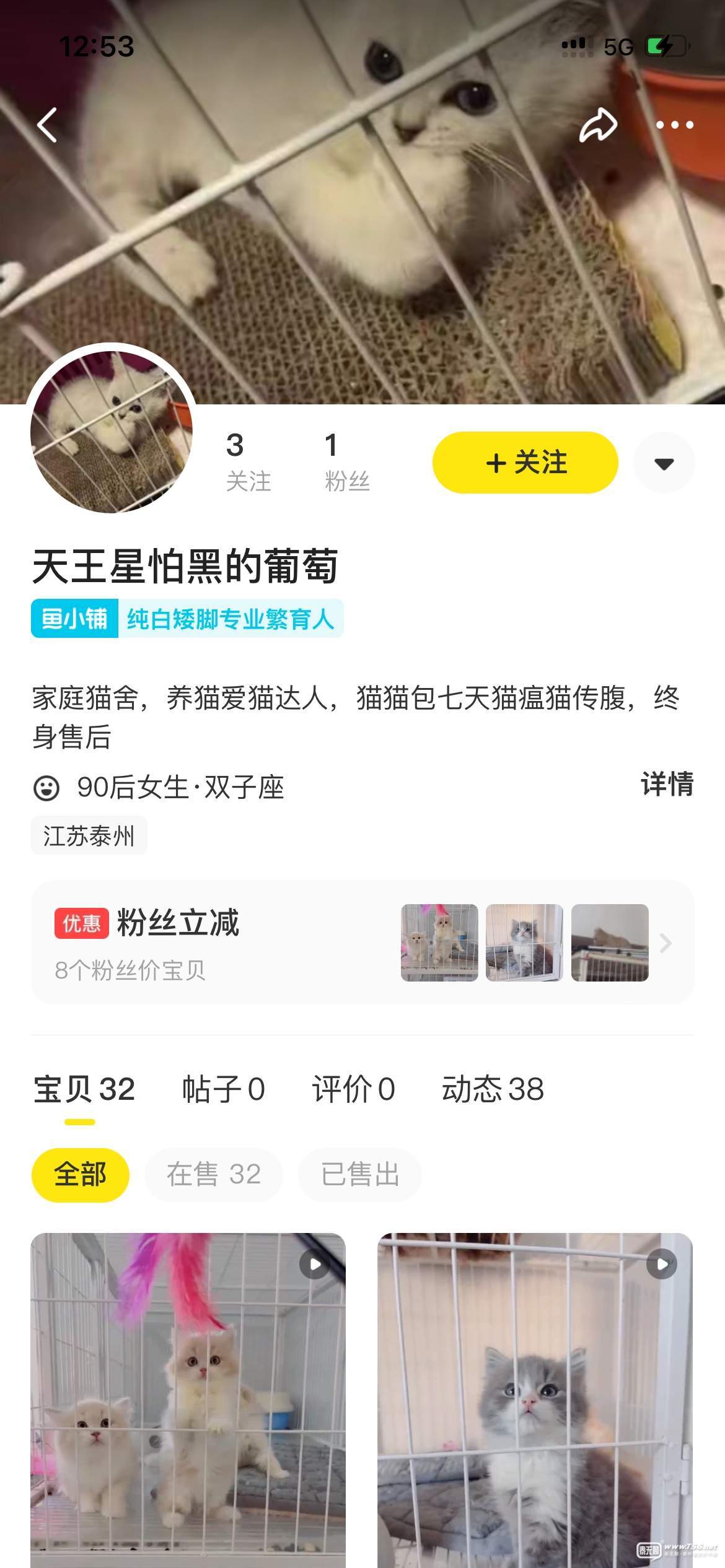The image size is (725, 1568).
Task: Follow this seller with + 关注
Action: click(525, 463)
